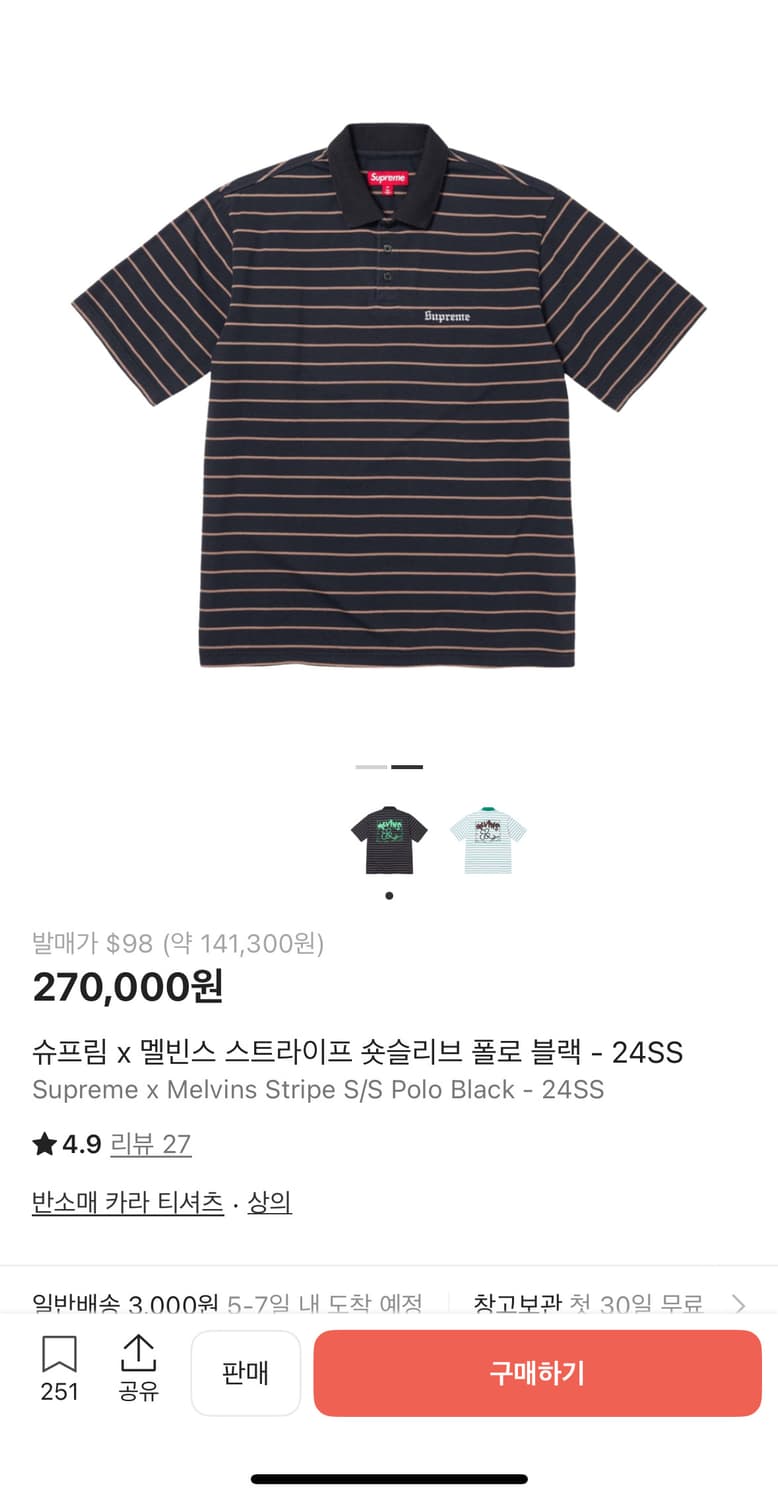This screenshot has height=1500, width=778.
Task: Open the reviews via the 리뷰 27 link
Action: [x=150, y=1144]
